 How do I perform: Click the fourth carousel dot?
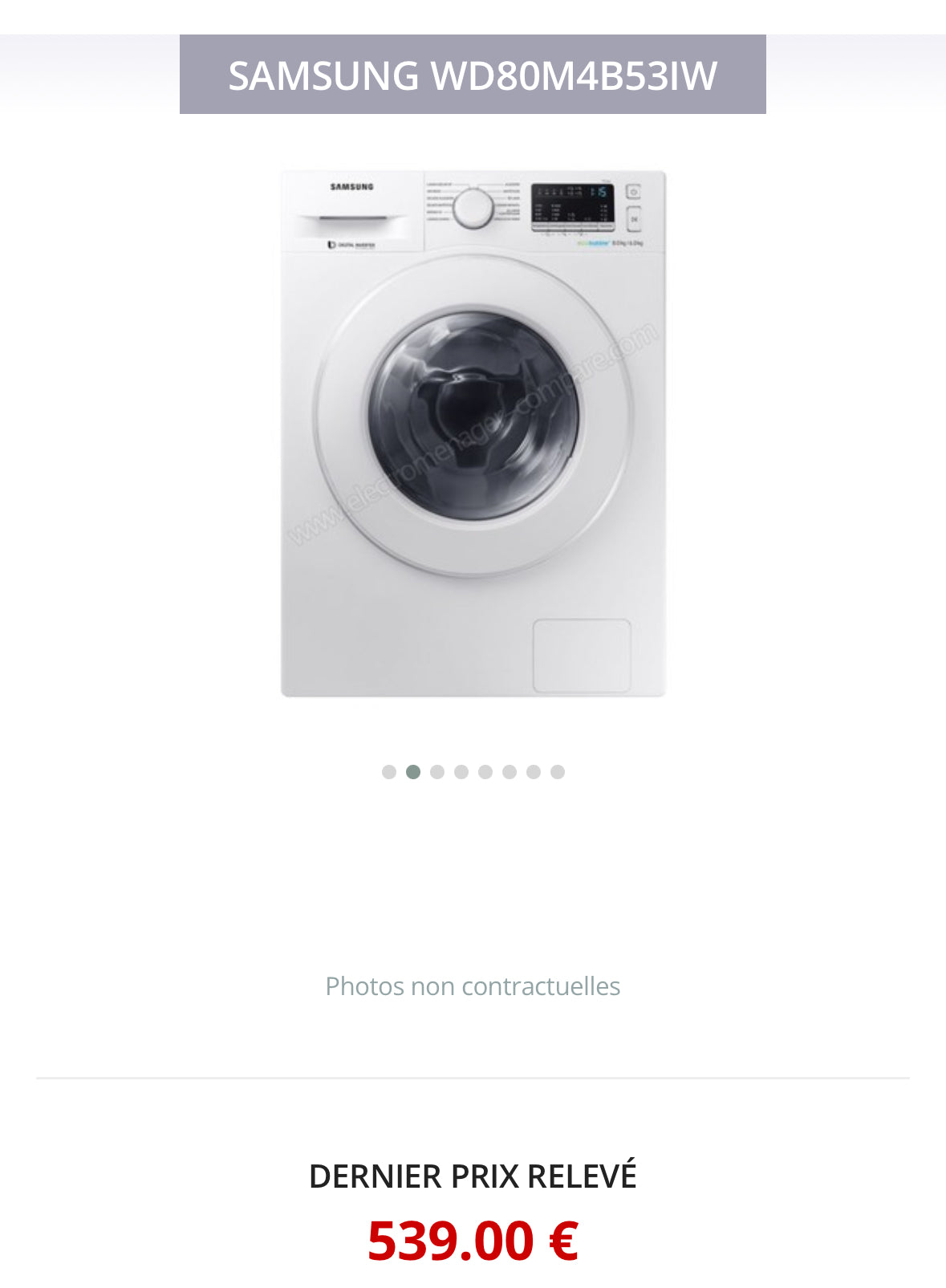460,770
